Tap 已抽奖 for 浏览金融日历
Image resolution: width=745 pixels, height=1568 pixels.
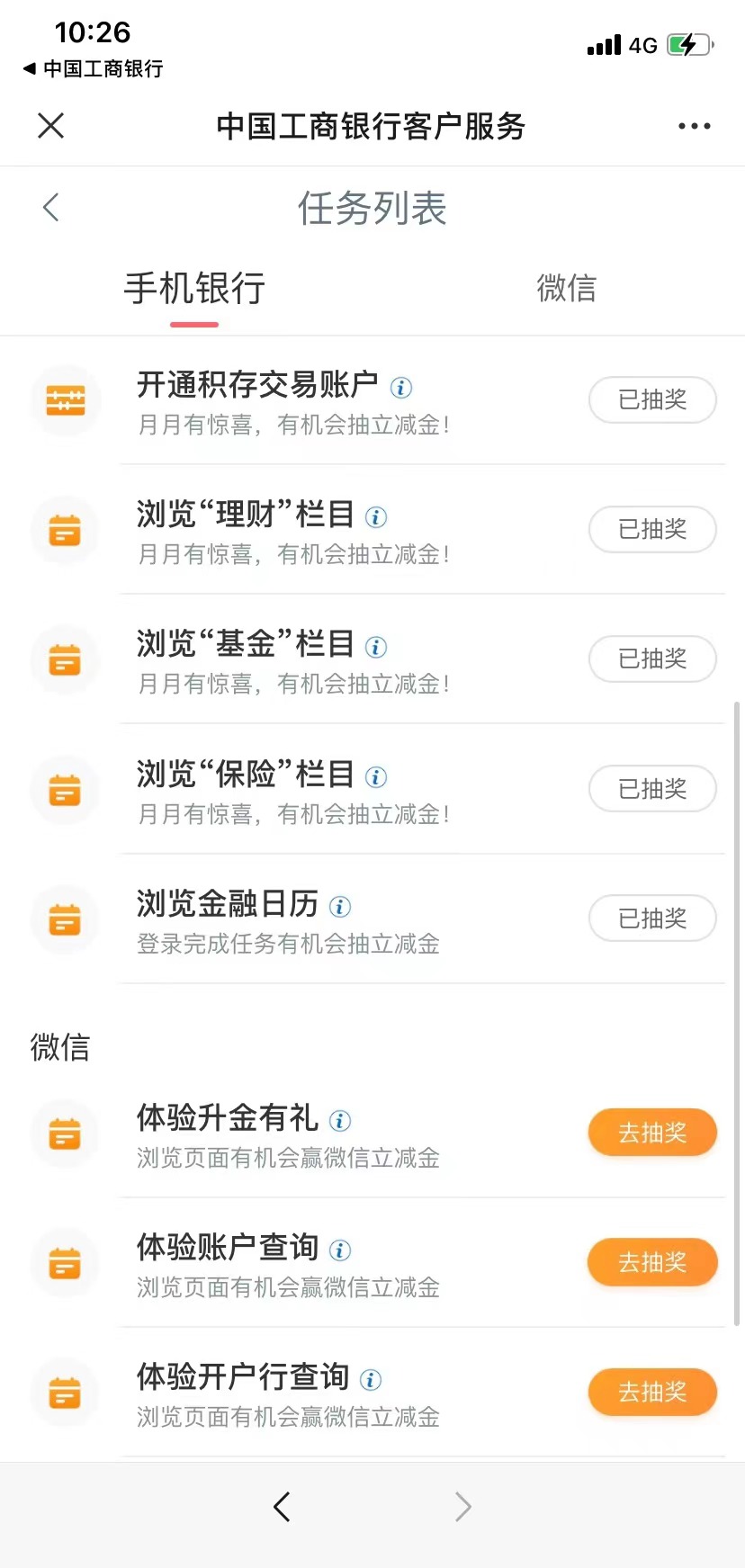click(652, 918)
